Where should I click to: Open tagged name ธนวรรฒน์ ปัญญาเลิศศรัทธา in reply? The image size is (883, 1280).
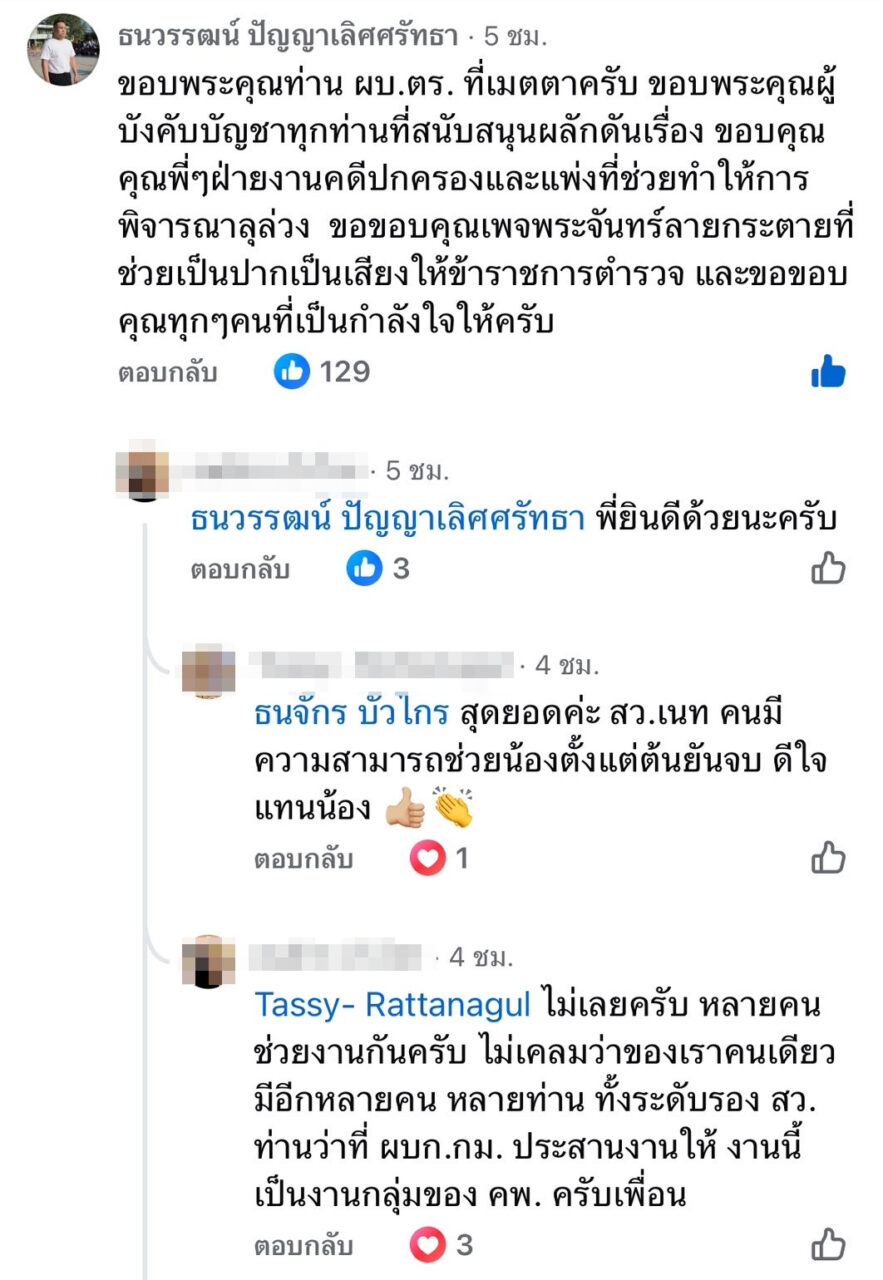pyautogui.click(x=387, y=519)
